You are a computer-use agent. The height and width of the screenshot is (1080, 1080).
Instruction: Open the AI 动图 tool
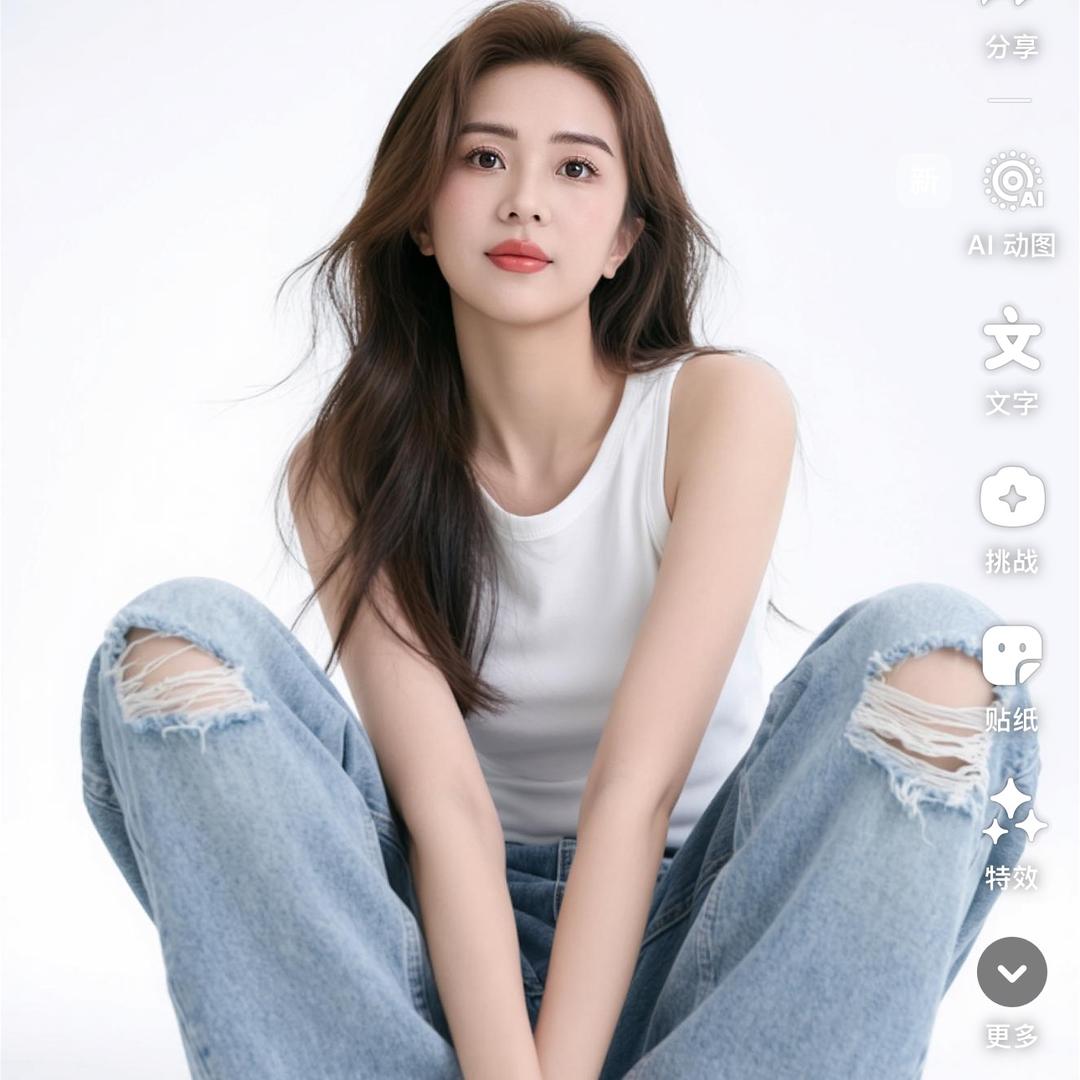pyautogui.click(x=1012, y=182)
